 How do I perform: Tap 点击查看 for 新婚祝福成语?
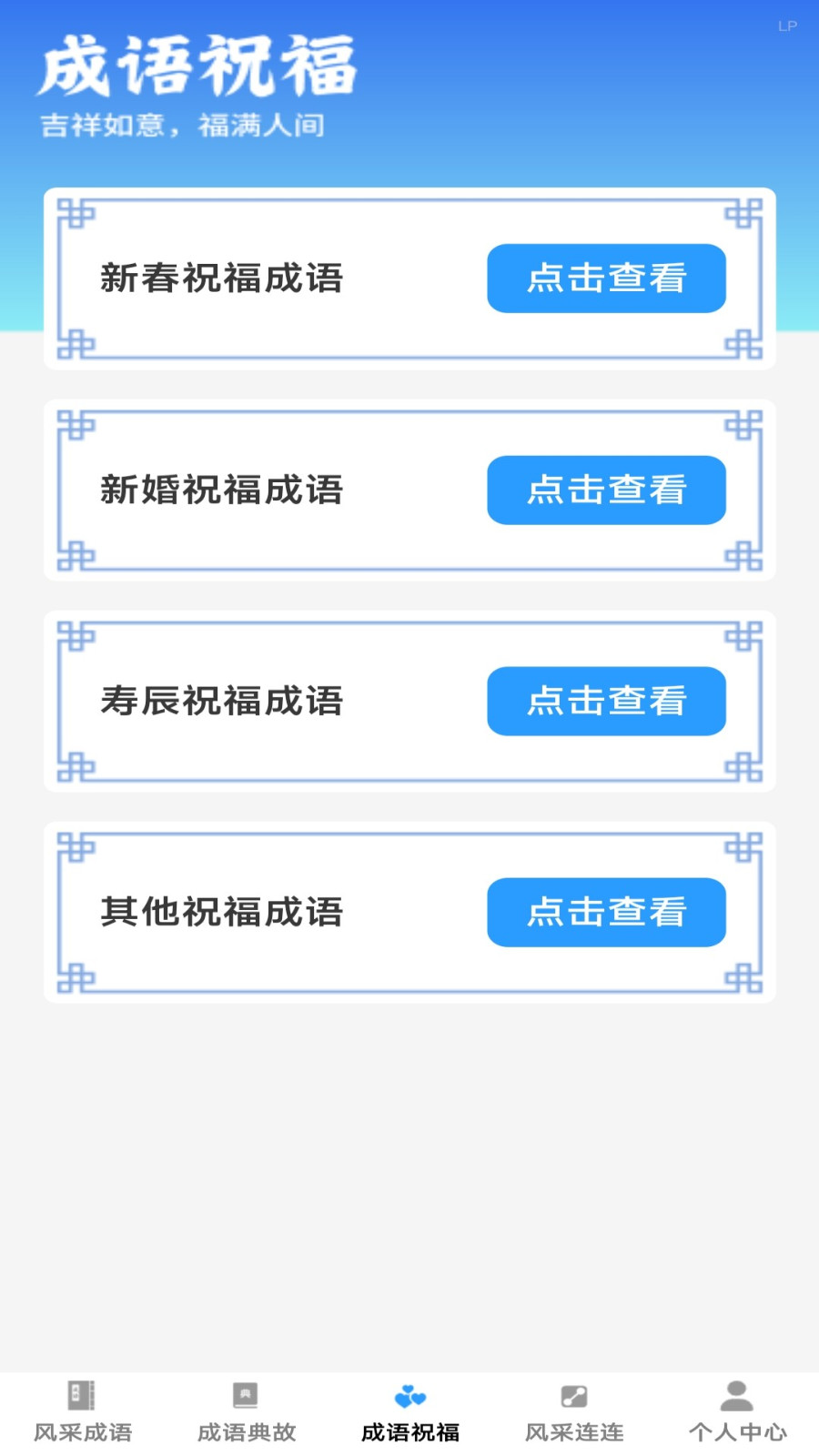(x=606, y=490)
